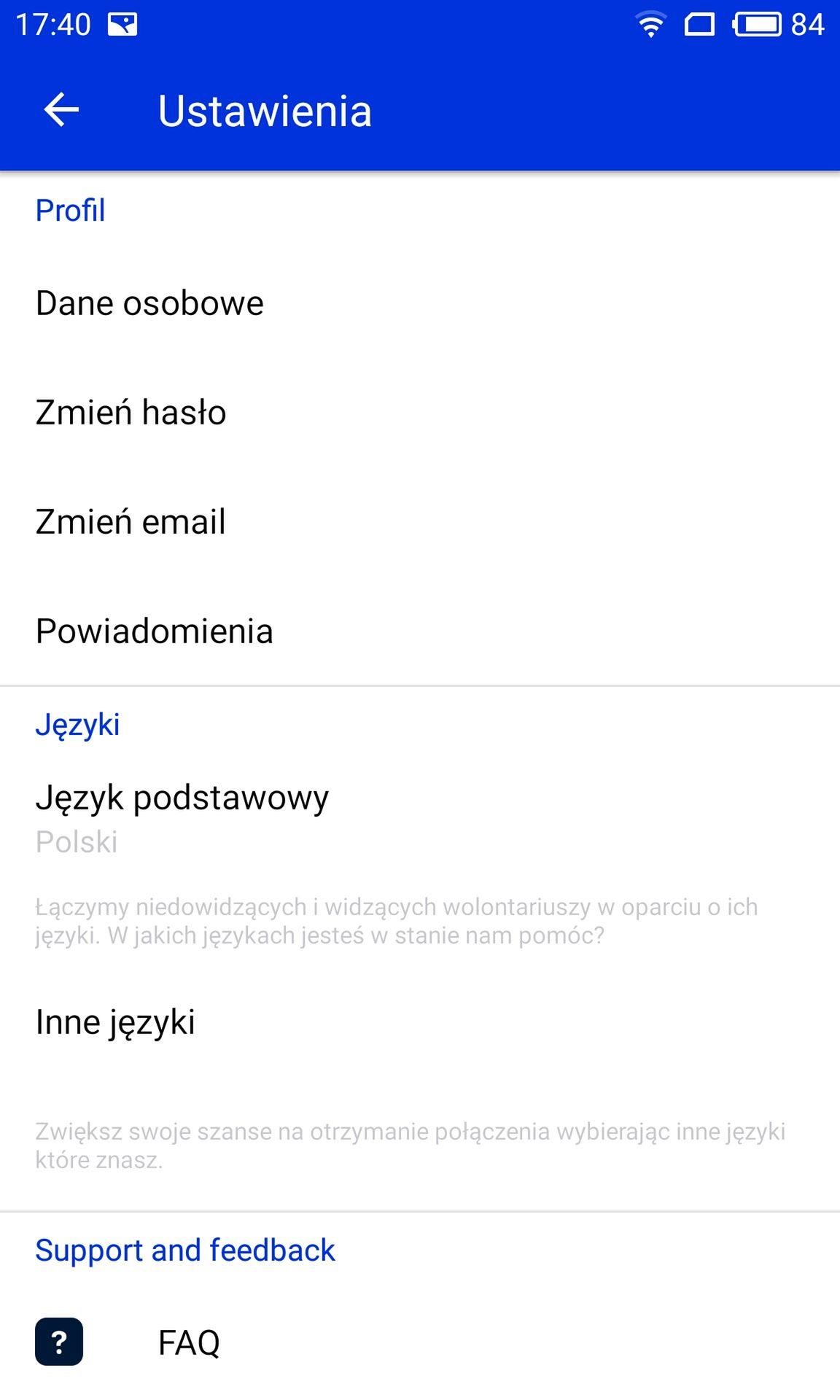Open the FAQ row

tap(420, 1342)
